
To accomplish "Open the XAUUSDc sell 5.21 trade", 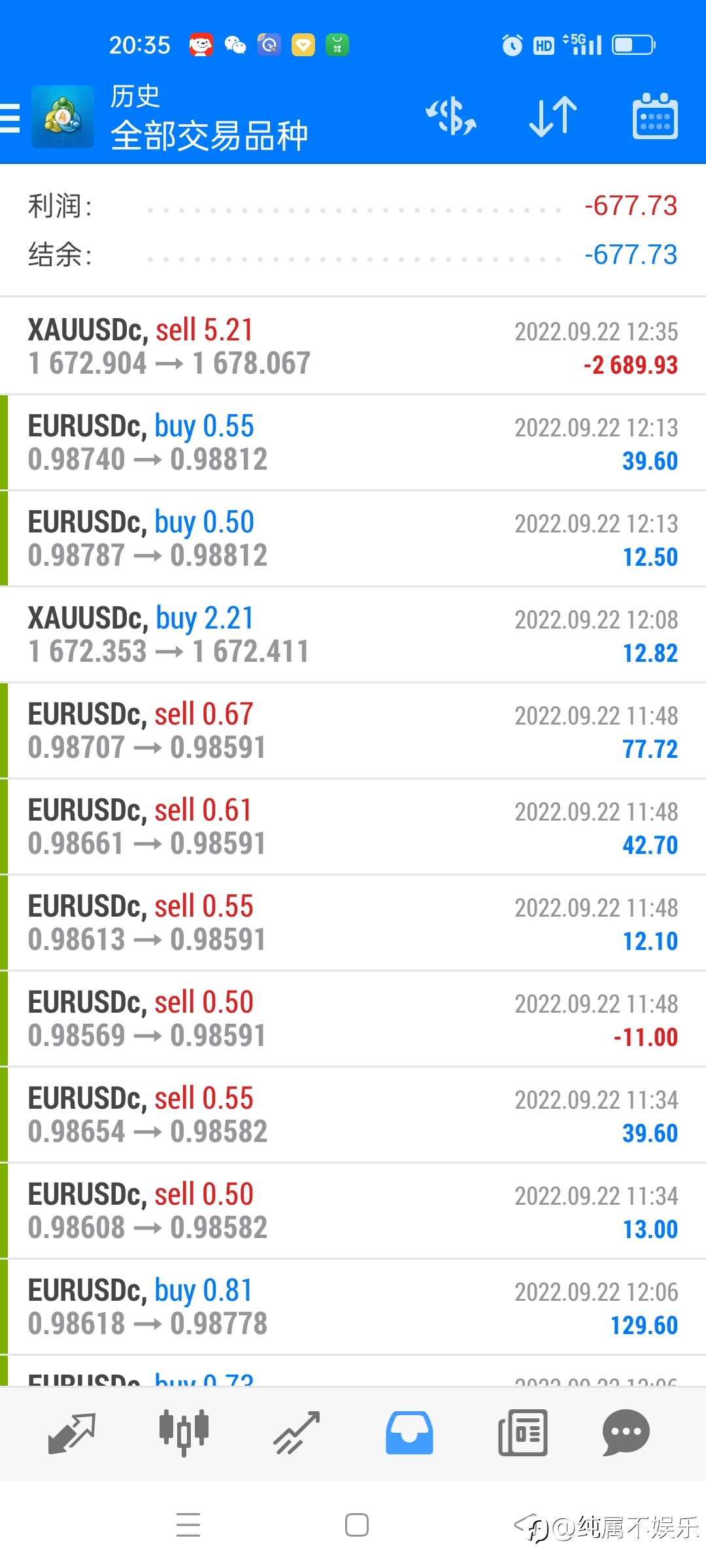I will 353,346.
